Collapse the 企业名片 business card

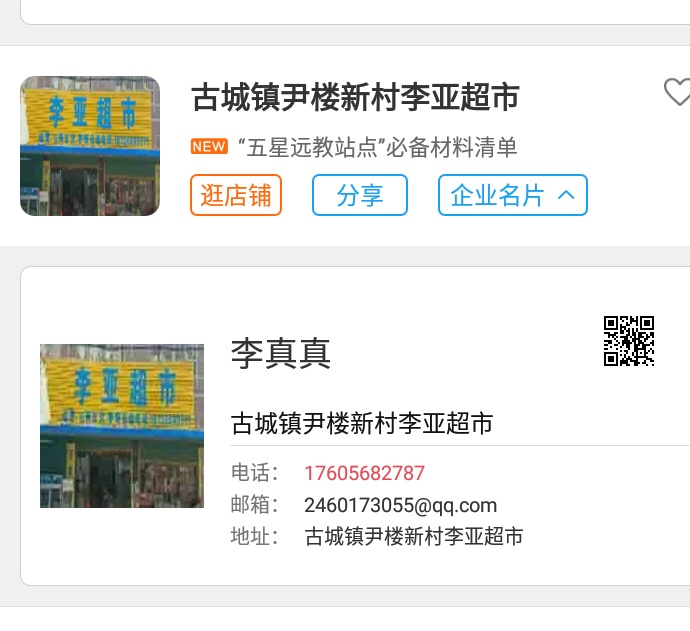[513, 195]
